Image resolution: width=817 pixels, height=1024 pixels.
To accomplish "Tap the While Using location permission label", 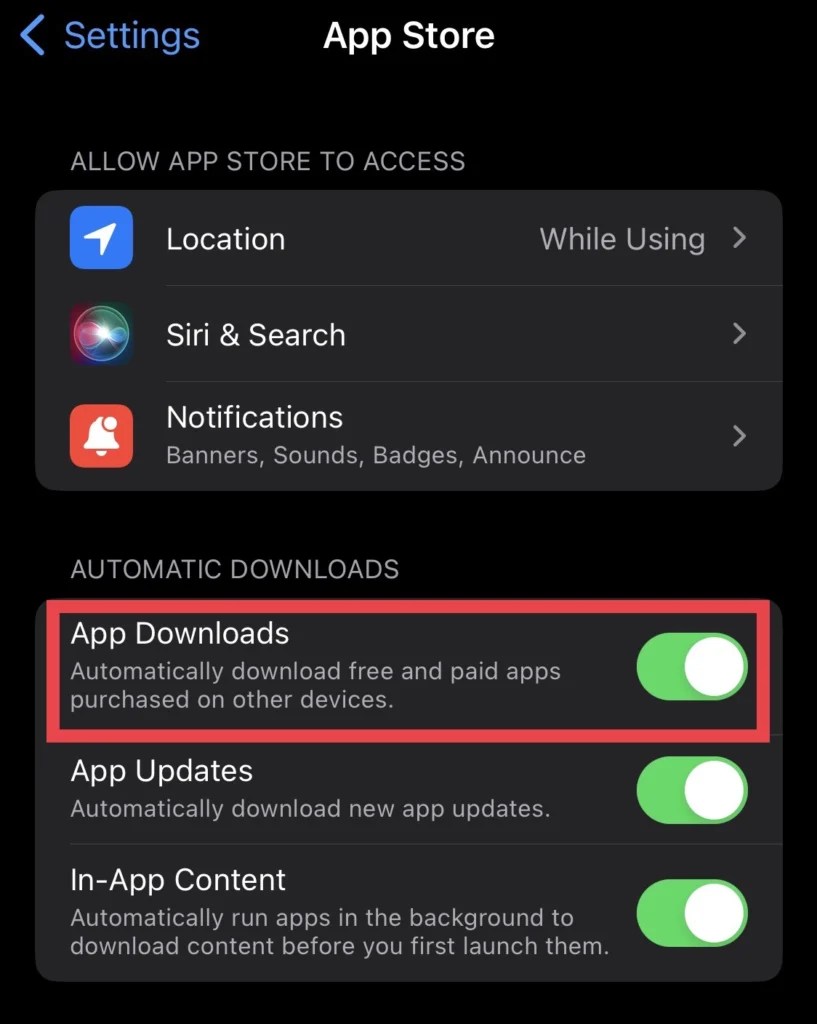I will point(621,239).
